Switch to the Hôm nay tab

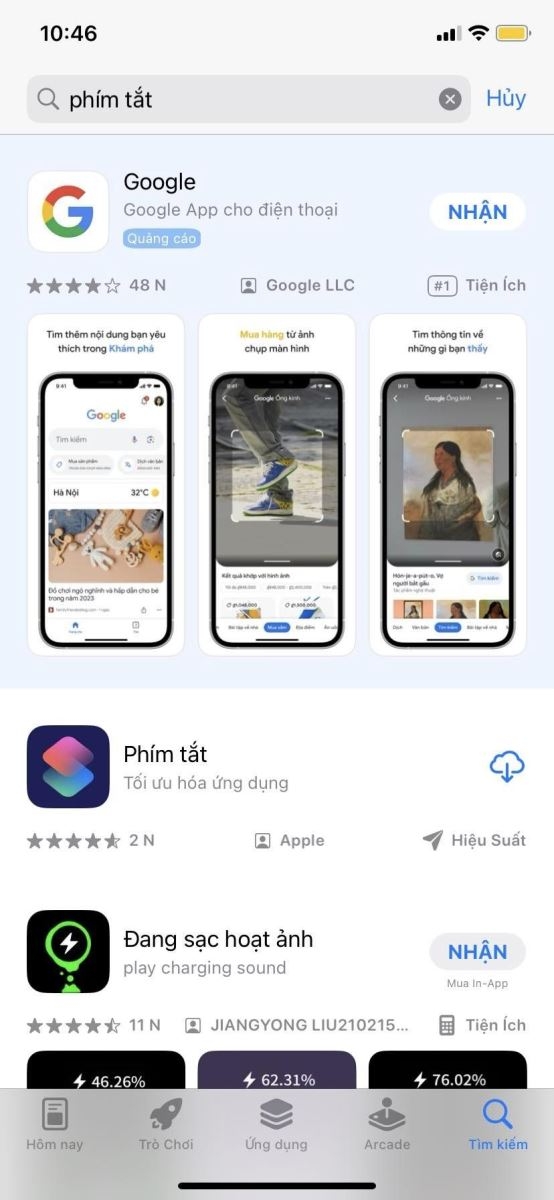point(55,1125)
